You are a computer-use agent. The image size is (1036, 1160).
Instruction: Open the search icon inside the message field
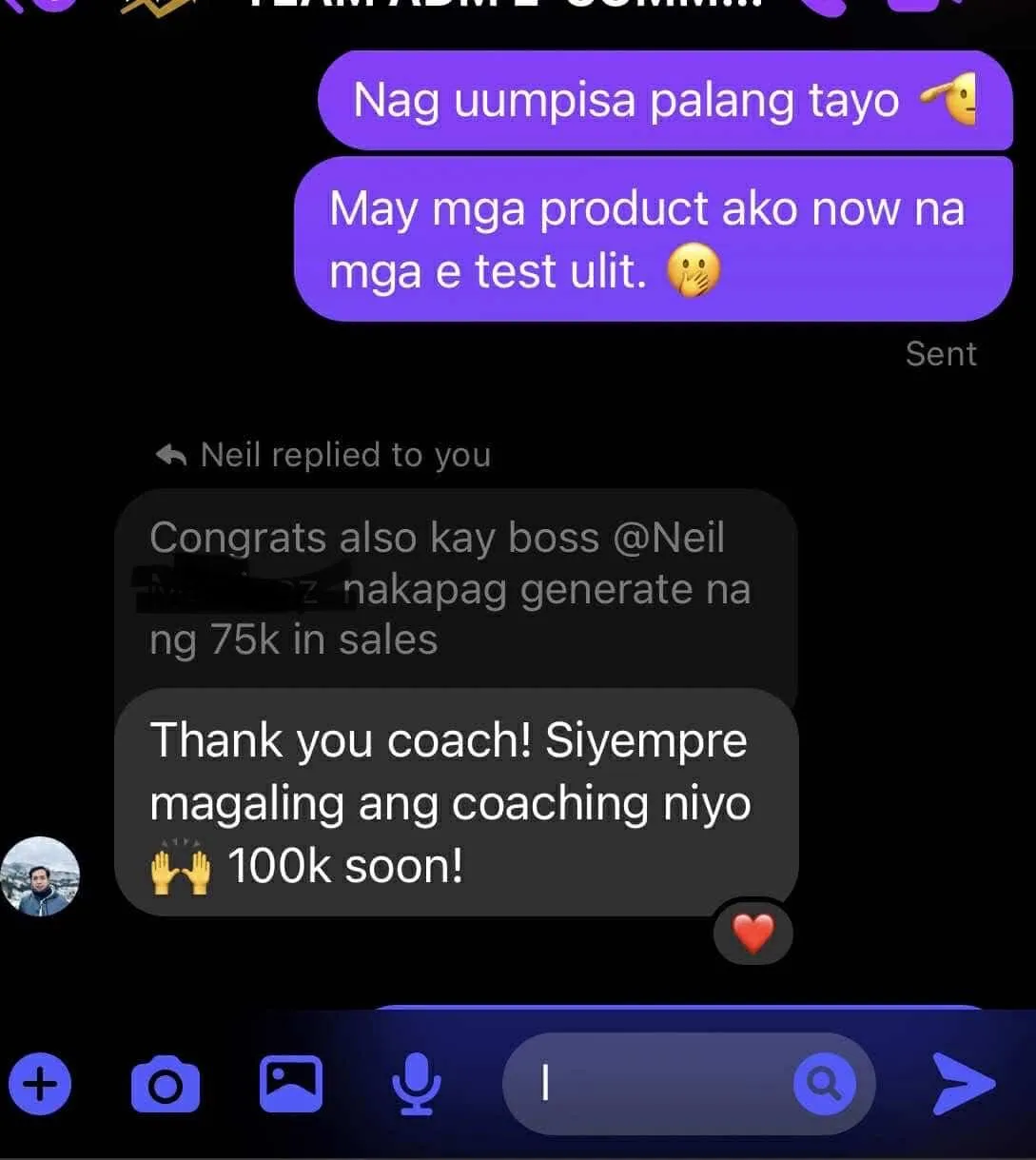(x=824, y=1083)
